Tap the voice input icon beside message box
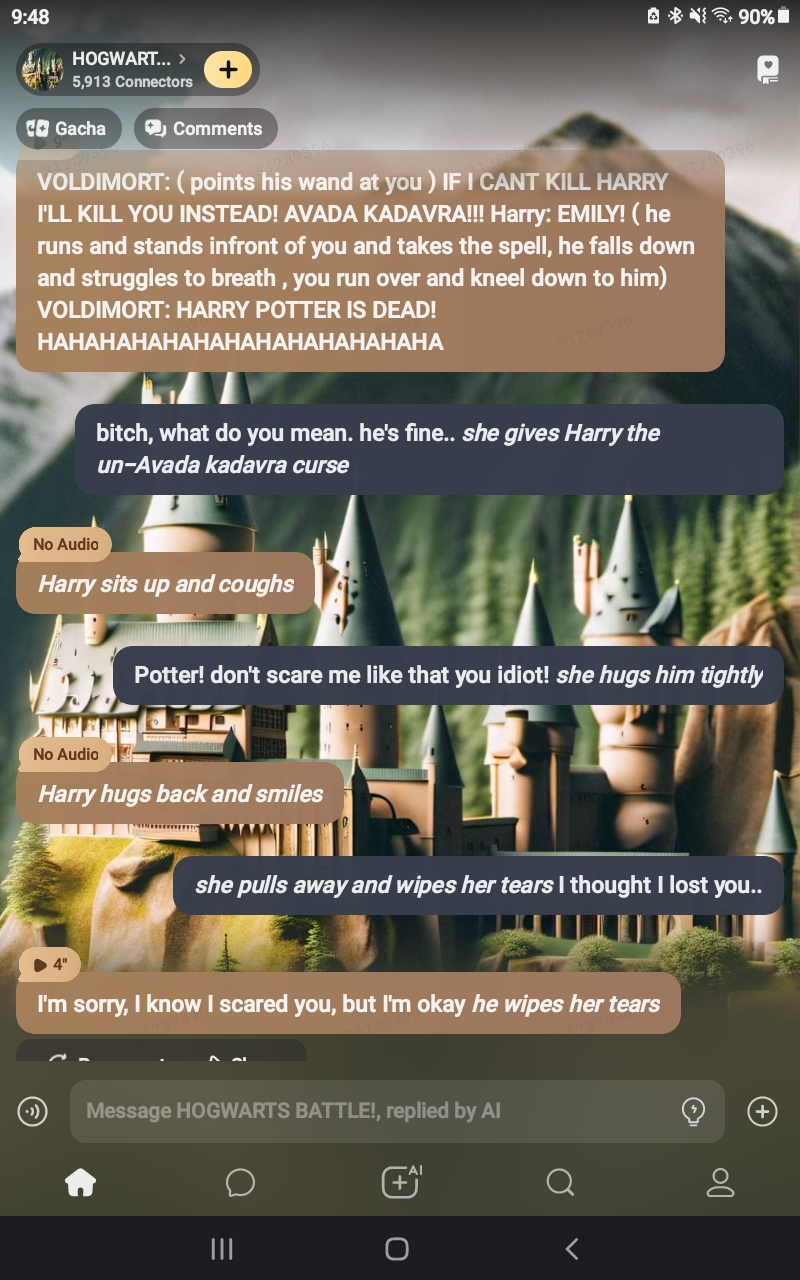 pos(33,1111)
